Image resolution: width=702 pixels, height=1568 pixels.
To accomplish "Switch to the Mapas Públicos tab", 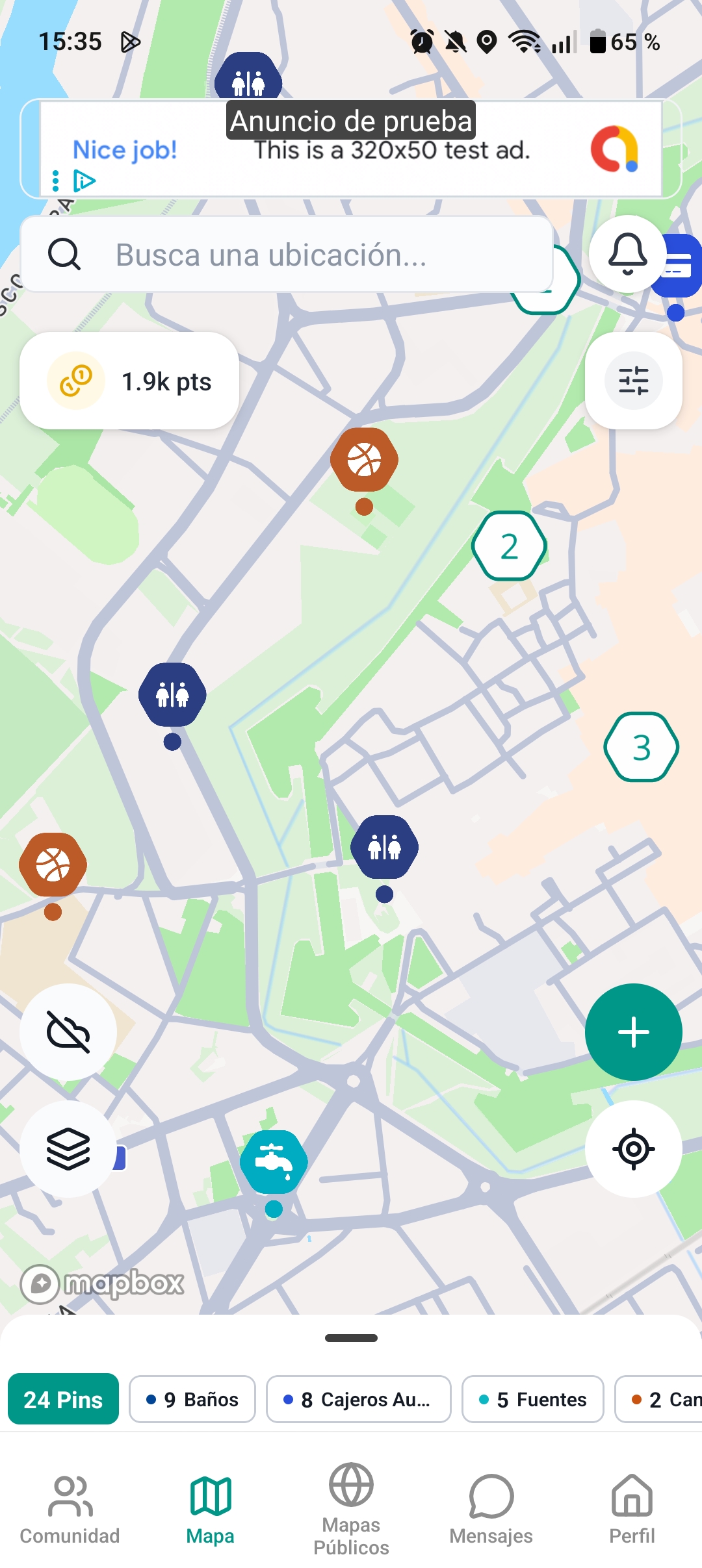I will click(351, 1508).
